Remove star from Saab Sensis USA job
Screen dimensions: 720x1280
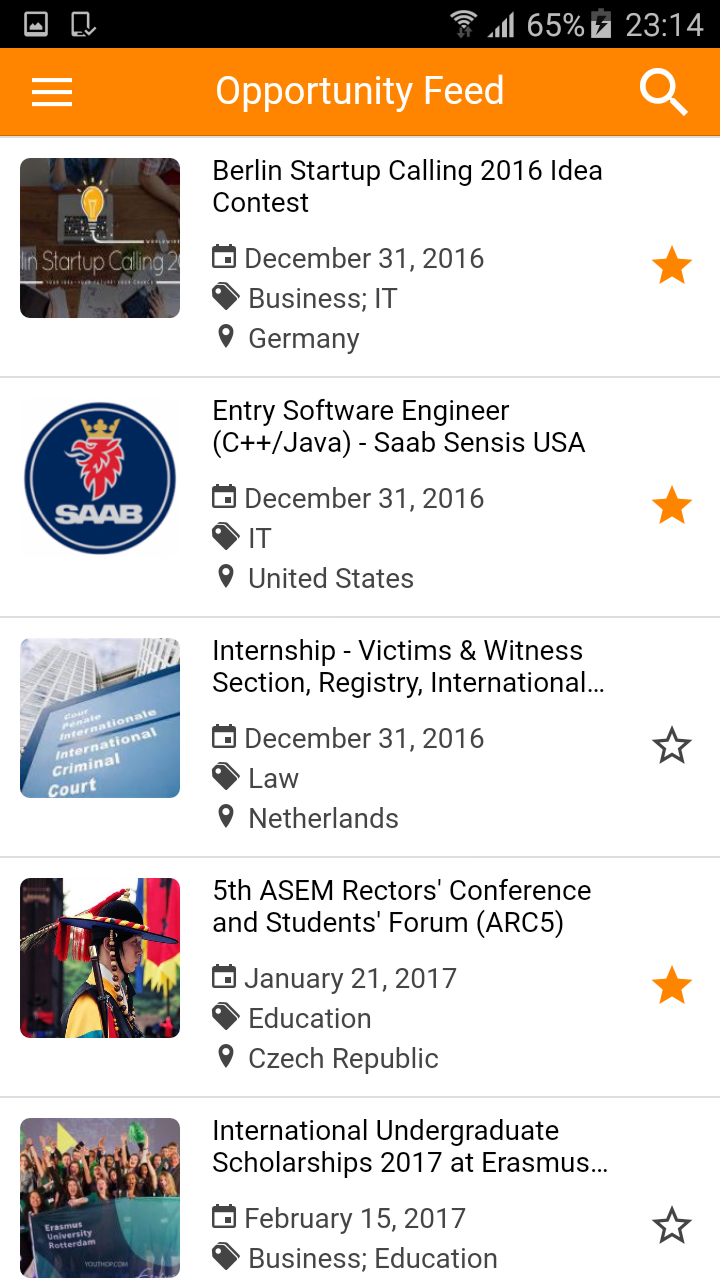[672, 506]
